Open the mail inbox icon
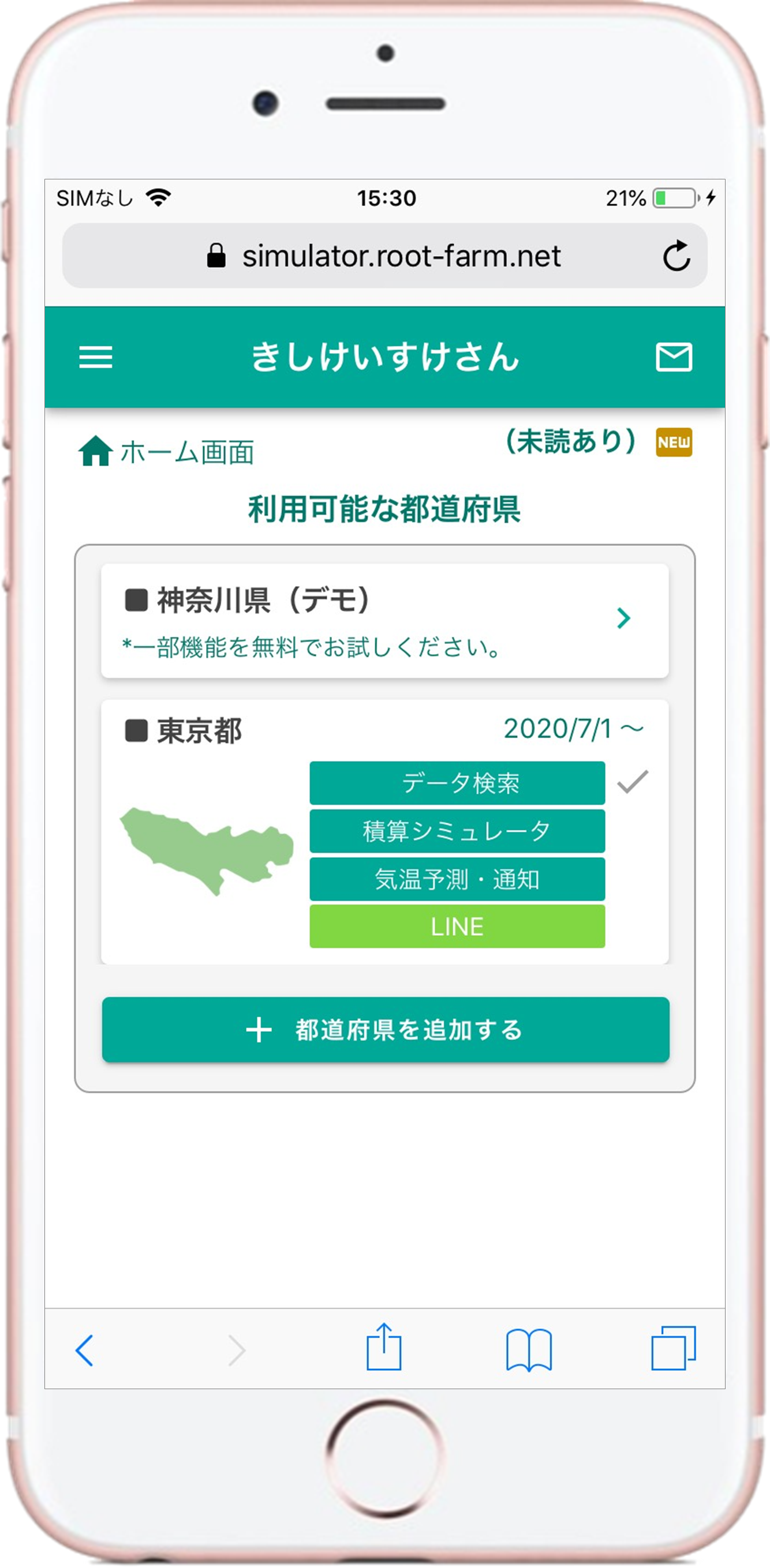 (x=673, y=357)
